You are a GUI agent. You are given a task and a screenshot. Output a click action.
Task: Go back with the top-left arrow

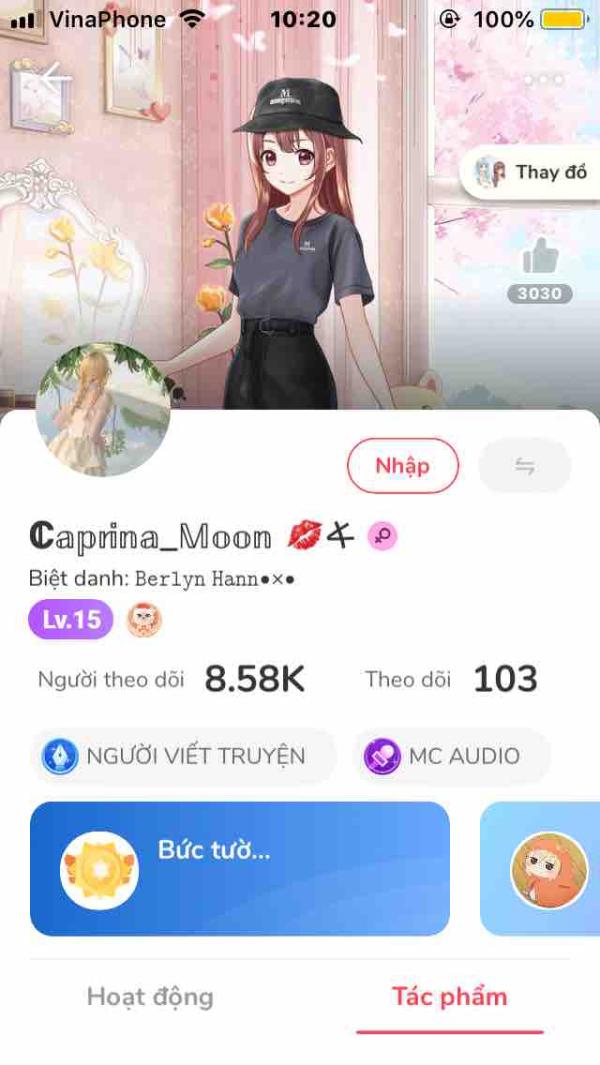click(x=52, y=79)
